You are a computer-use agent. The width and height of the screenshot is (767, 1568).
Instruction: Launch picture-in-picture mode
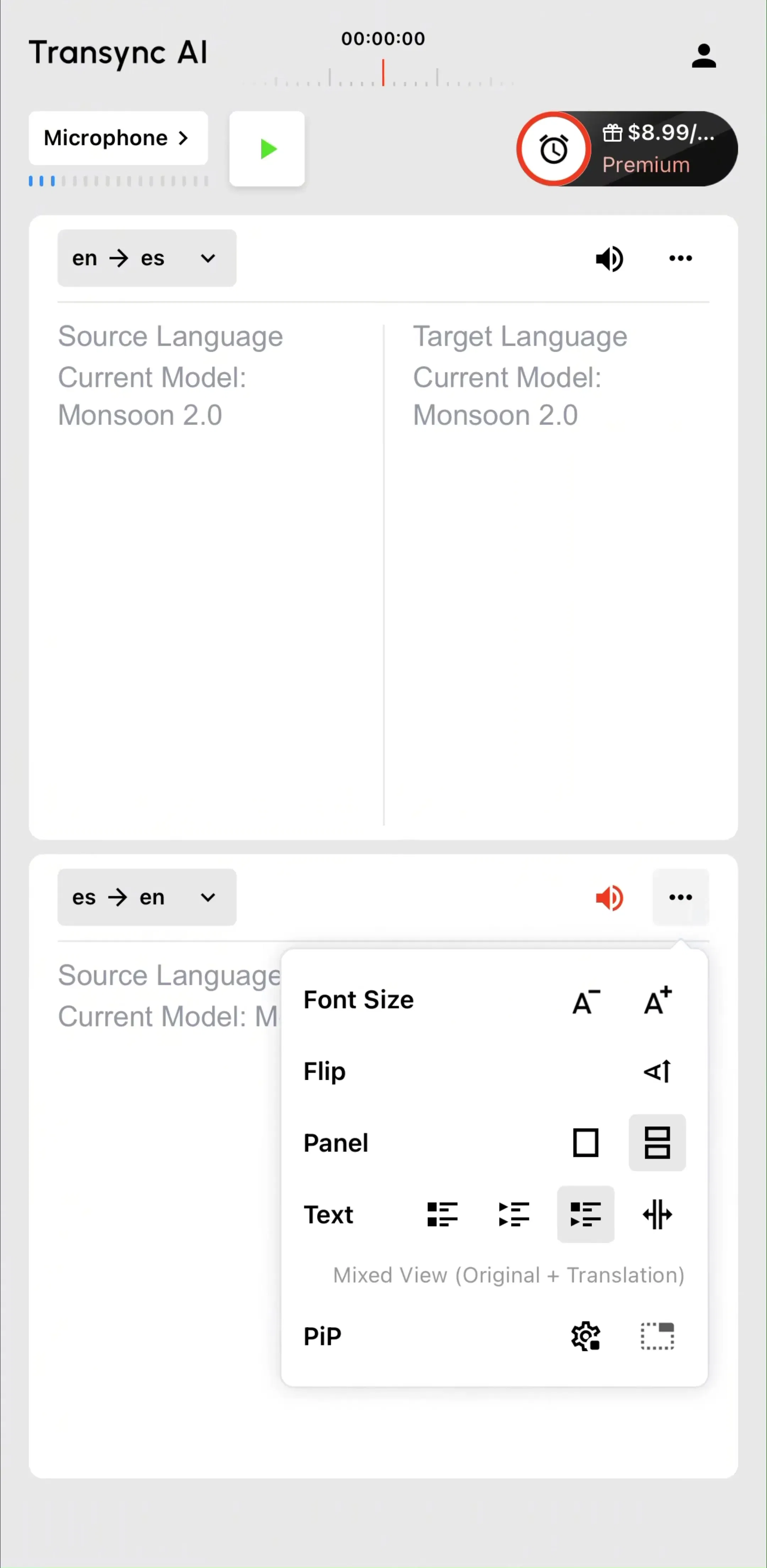658,1336
